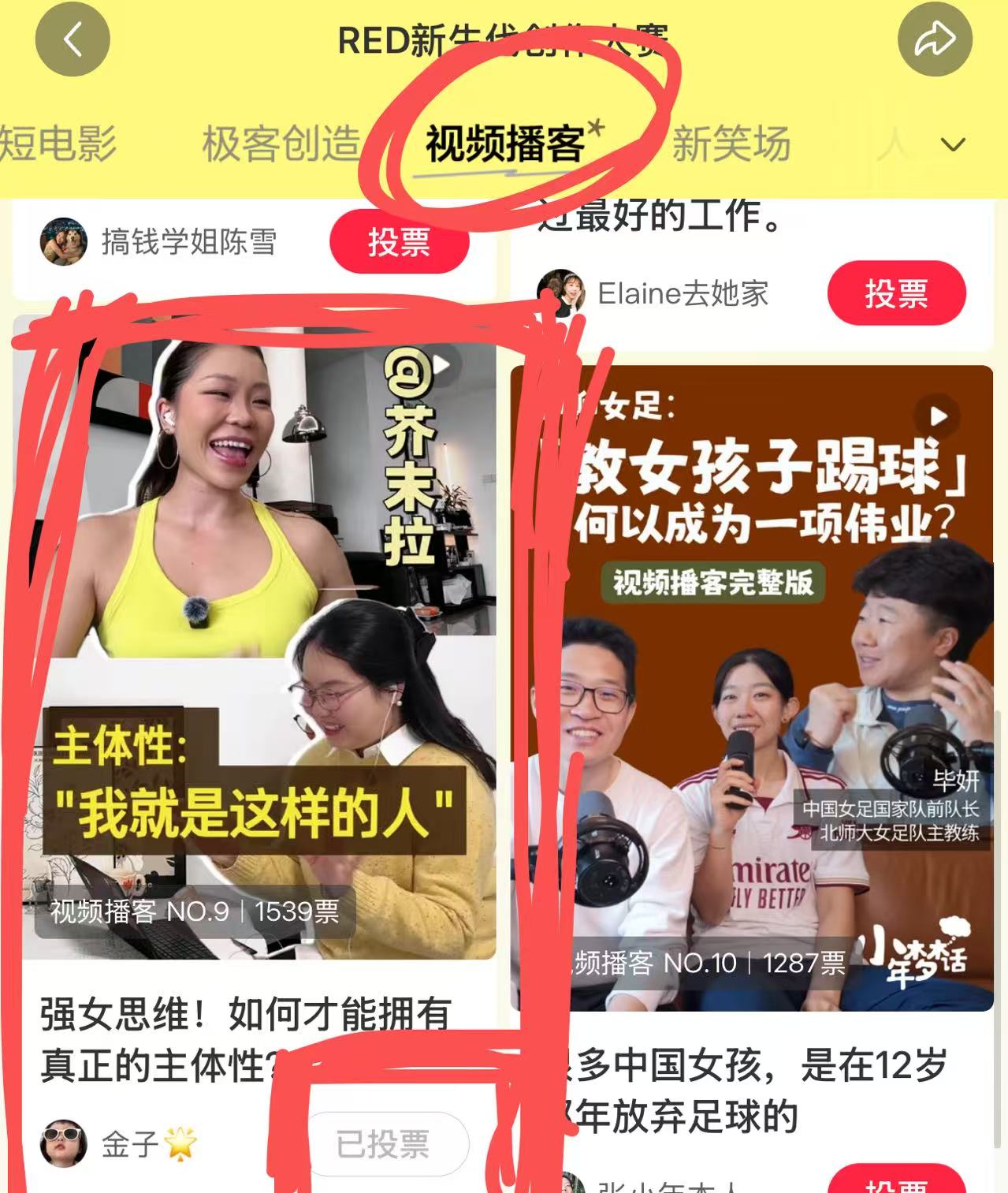Switch to the 新笑场 tab
Screen dimensions: 1008x1193
(x=731, y=144)
